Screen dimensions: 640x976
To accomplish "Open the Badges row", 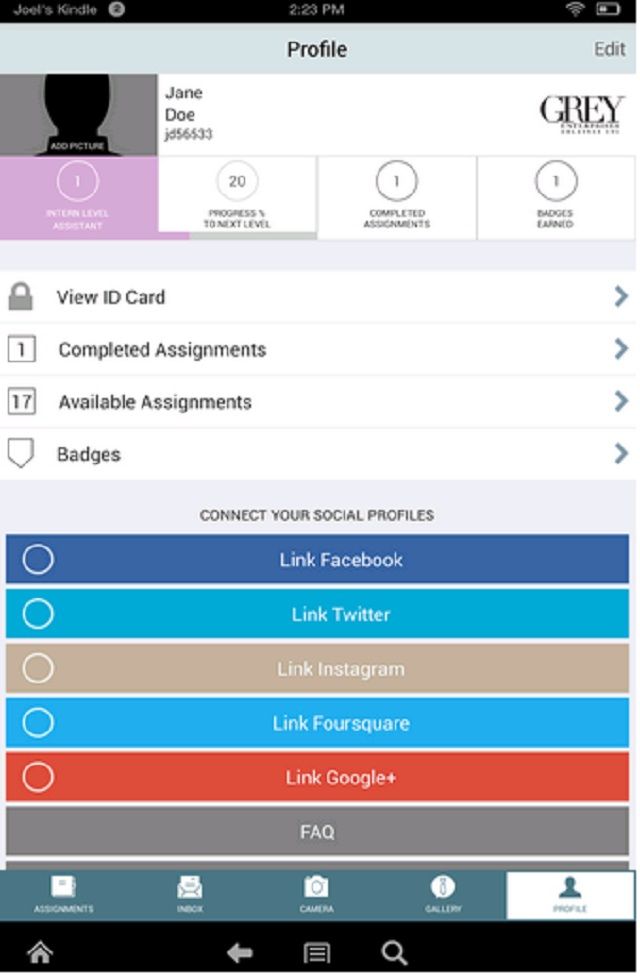I will pos(318,454).
